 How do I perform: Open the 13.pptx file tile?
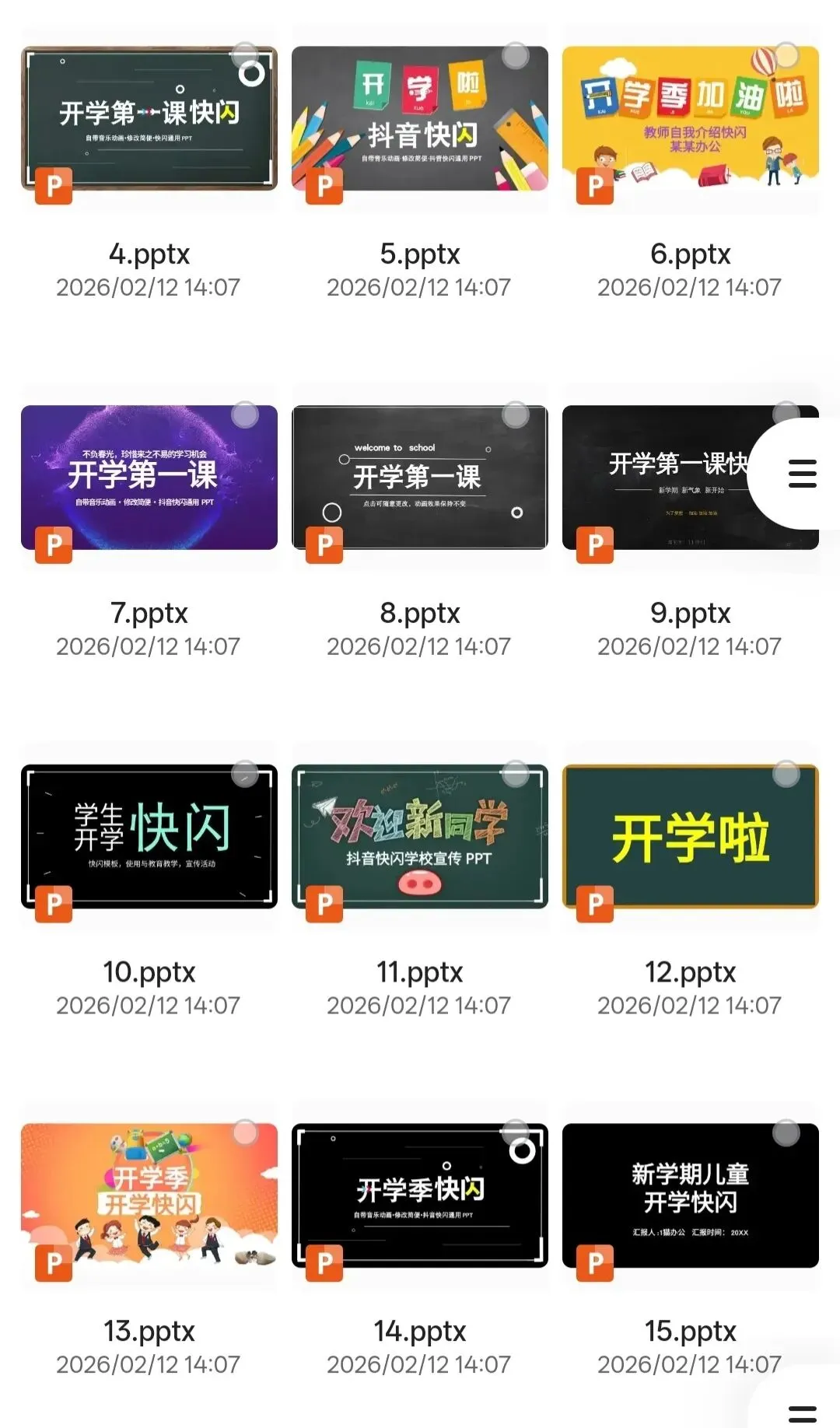pyautogui.click(x=149, y=1195)
